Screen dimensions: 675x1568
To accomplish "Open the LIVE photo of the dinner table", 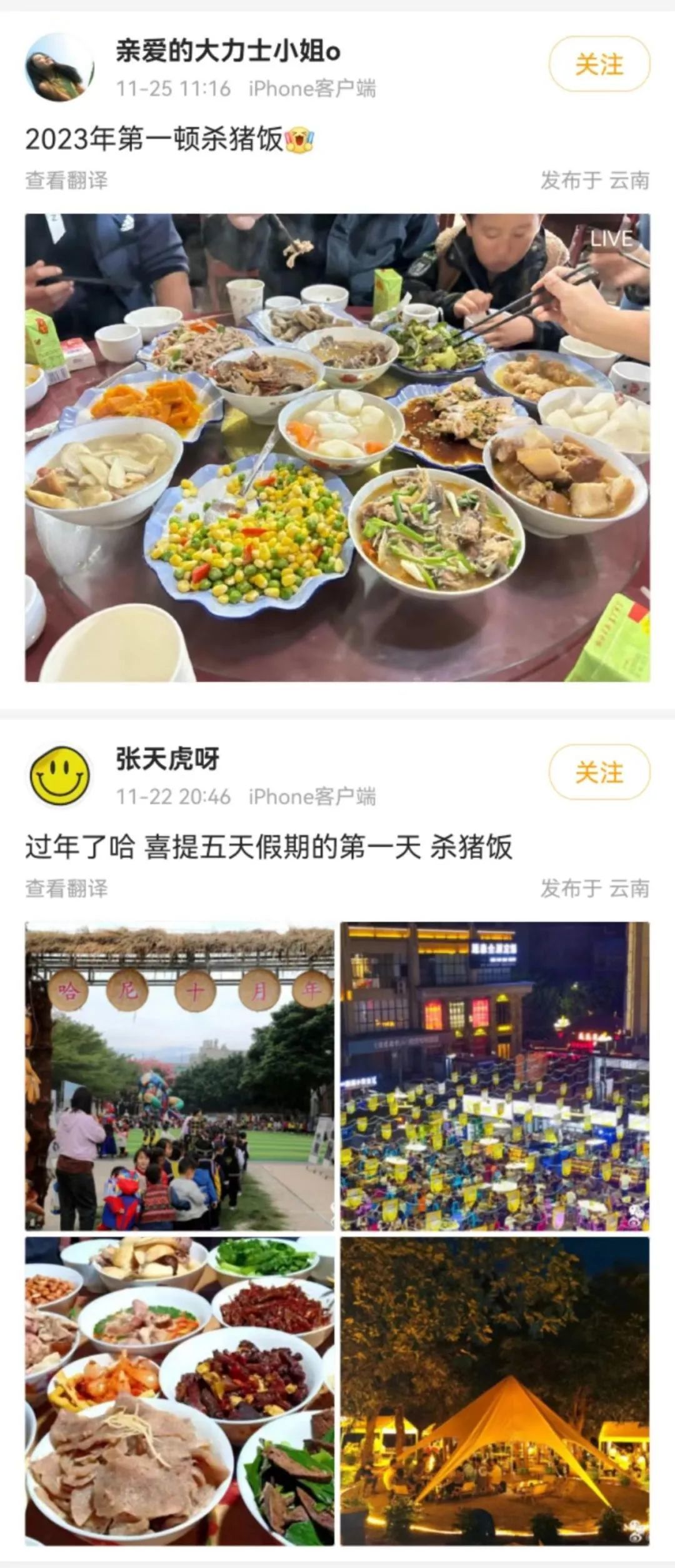I will click(337, 447).
